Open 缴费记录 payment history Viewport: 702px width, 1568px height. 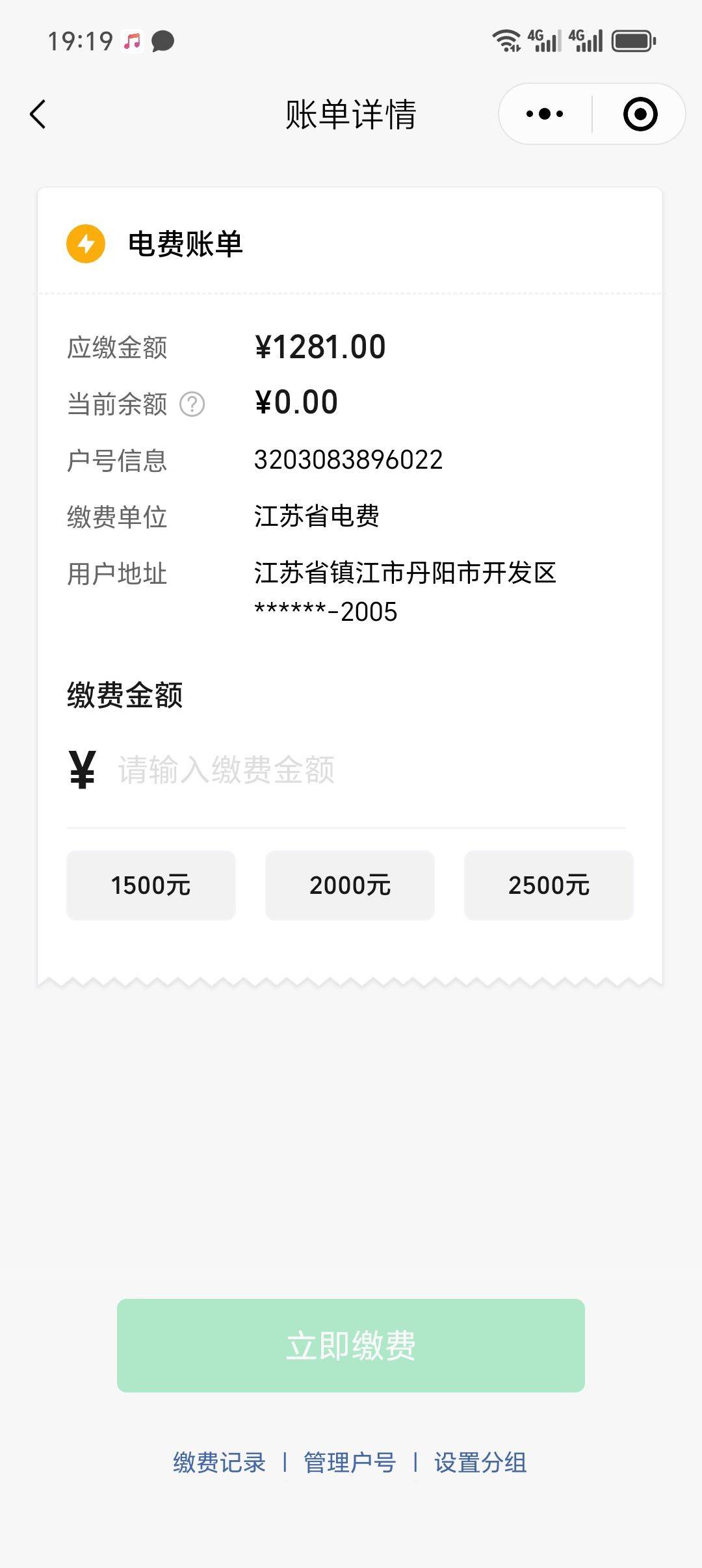(219, 1463)
